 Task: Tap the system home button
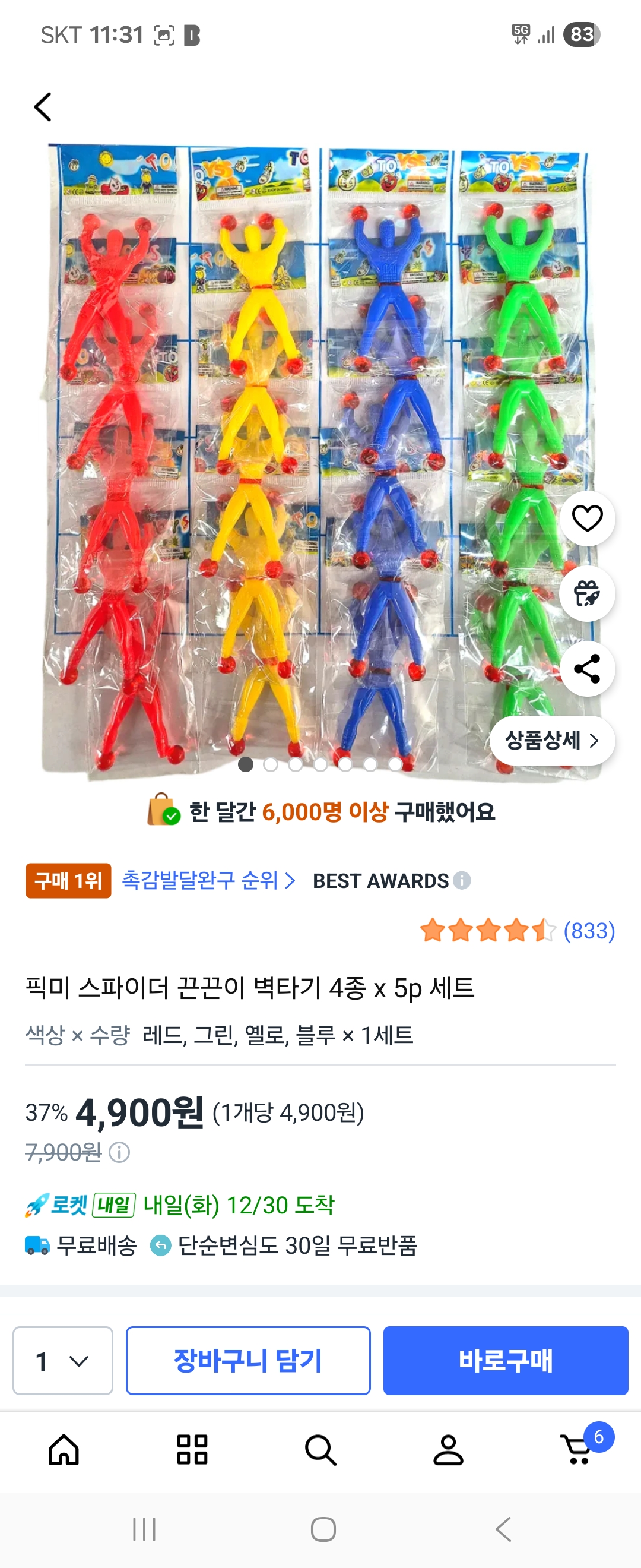coord(323,1528)
